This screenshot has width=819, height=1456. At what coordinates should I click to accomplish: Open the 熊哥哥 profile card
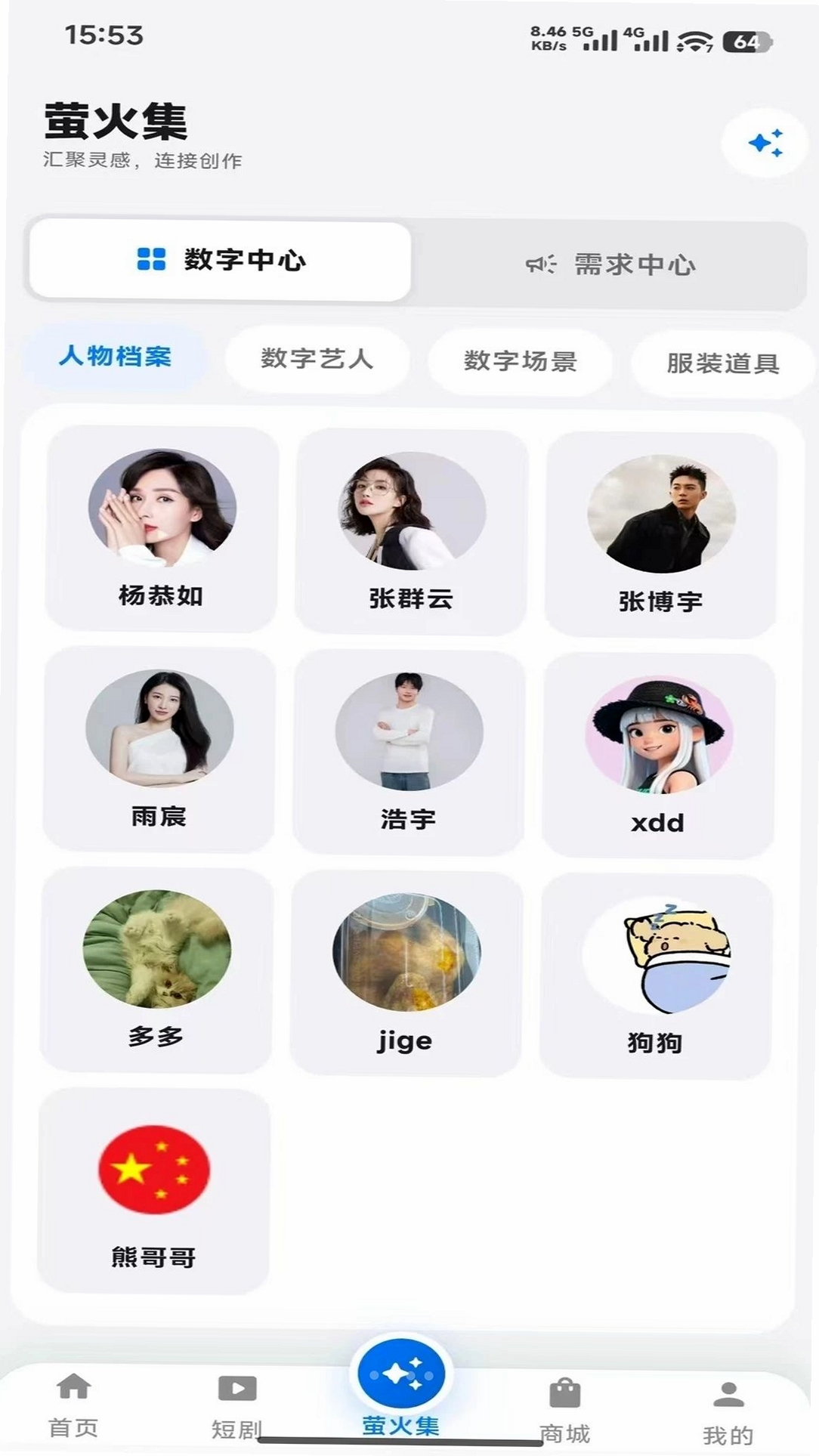tap(153, 1191)
